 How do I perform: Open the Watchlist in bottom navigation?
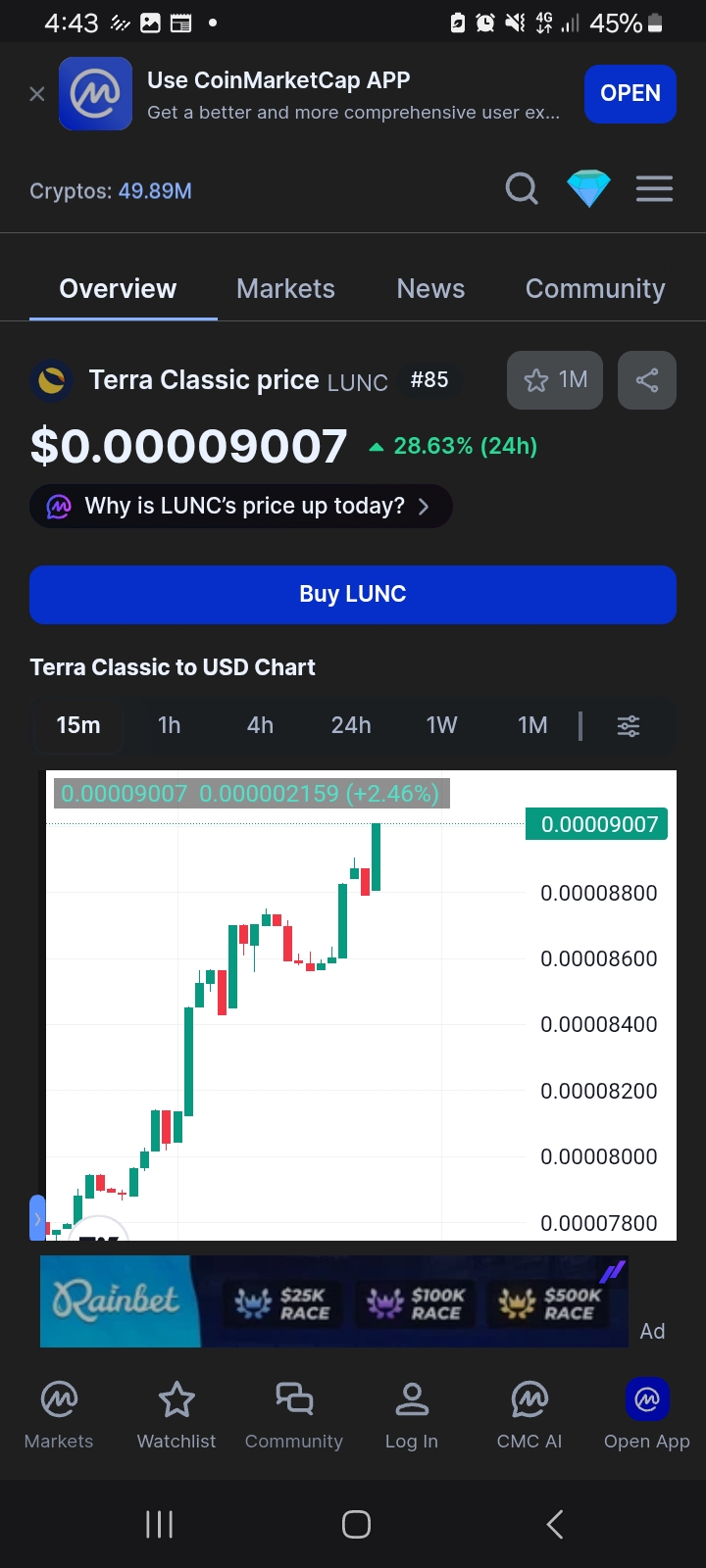click(176, 1416)
